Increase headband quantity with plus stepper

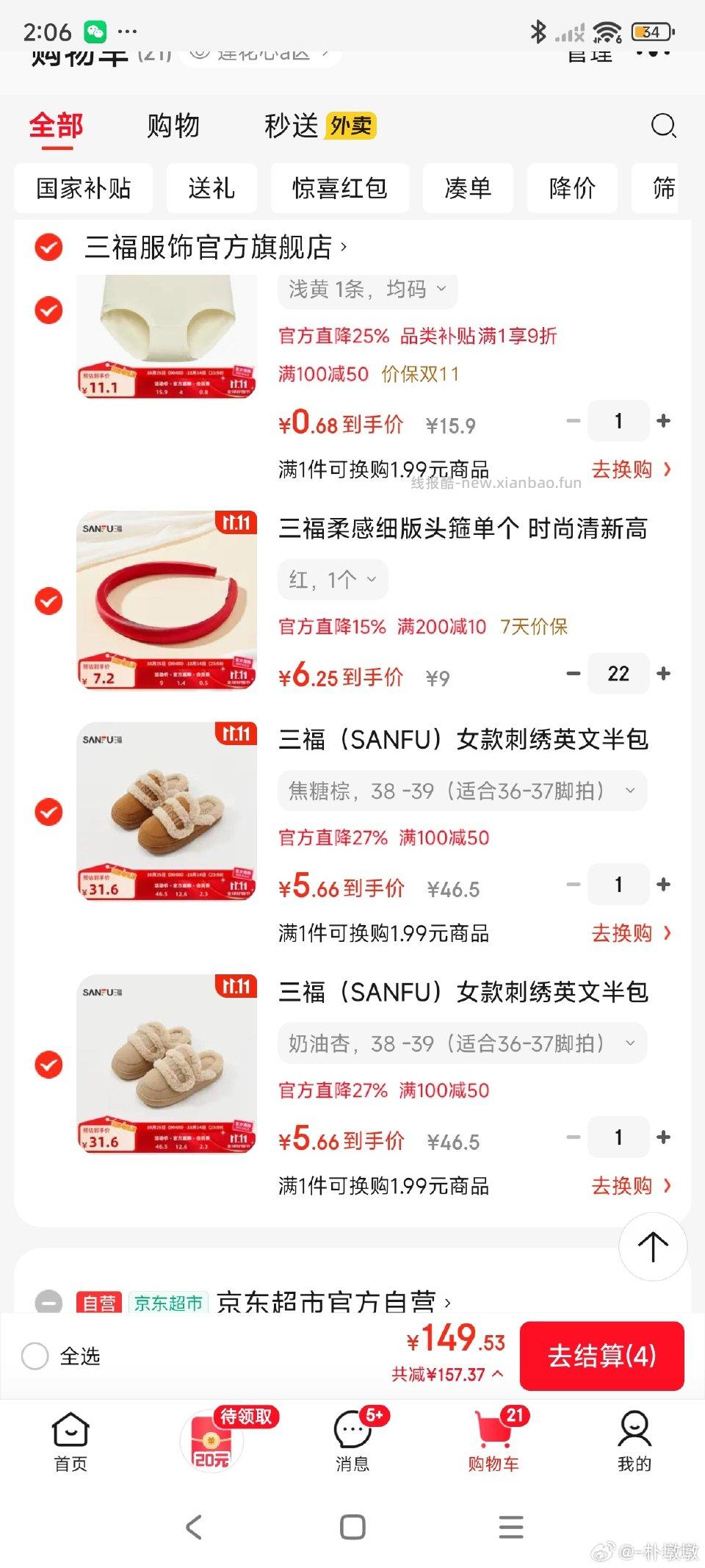coord(663,674)
